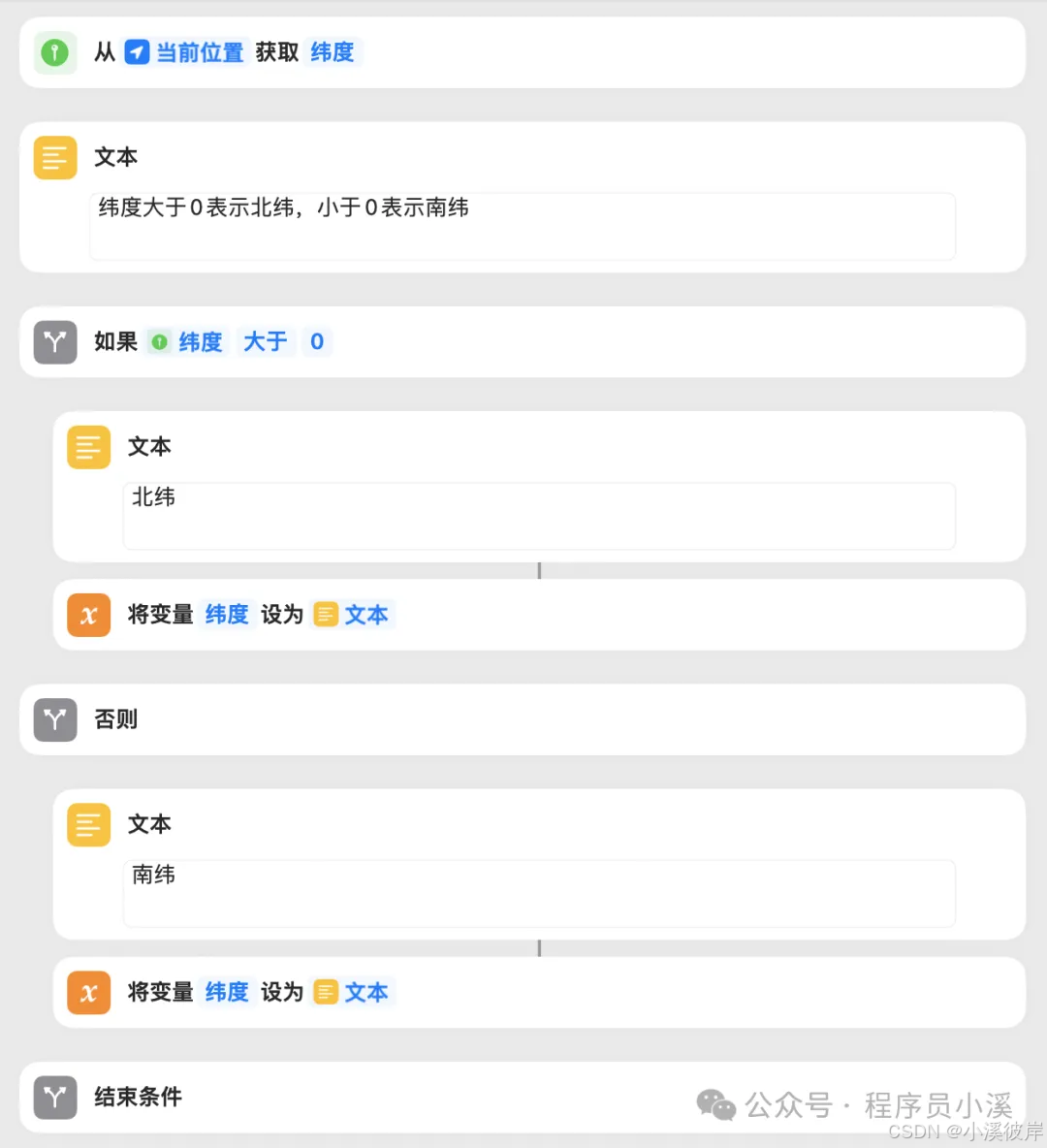The width and height of the screenshot is (1047, 1148).
Task: Edit the text box containing 南纬
Action: pos(538,892)
